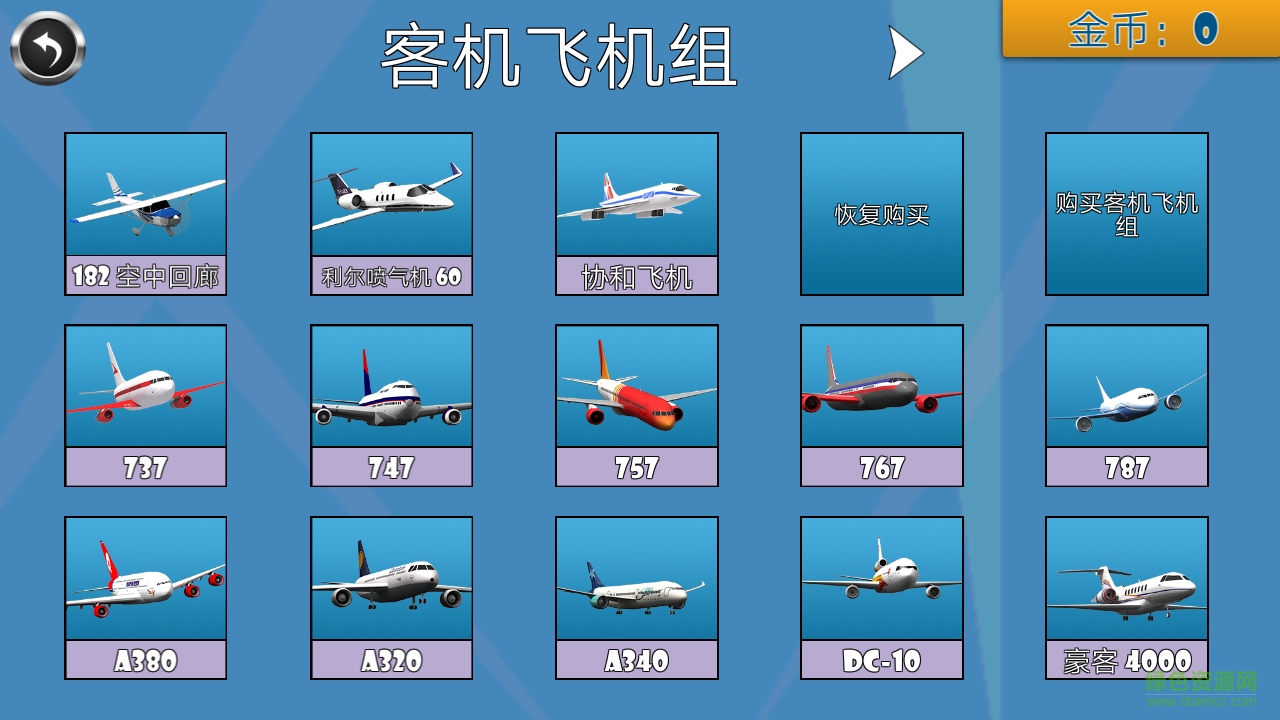
Task: Open the A340 plane tile
Action: click(x=637, y=598)
